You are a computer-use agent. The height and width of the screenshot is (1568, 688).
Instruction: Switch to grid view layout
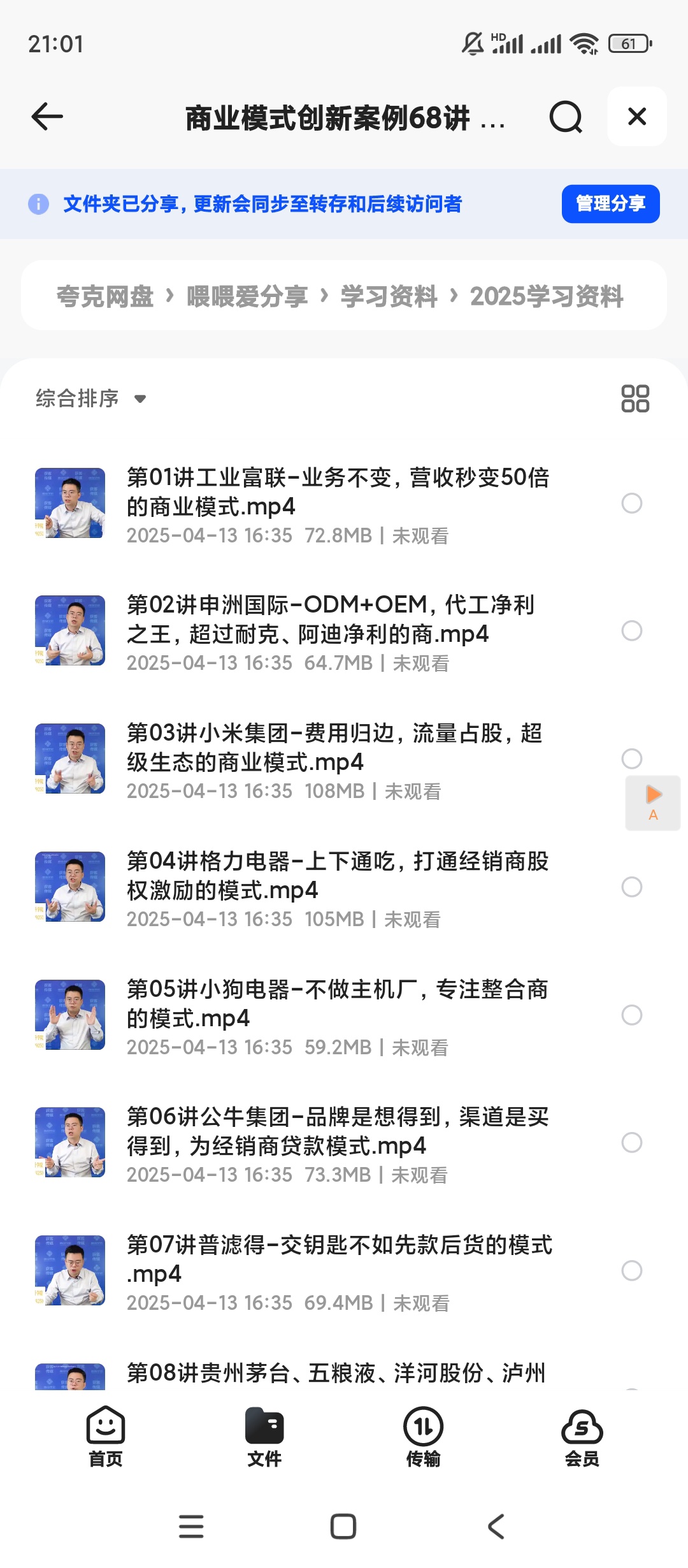(x=634, y=399)
